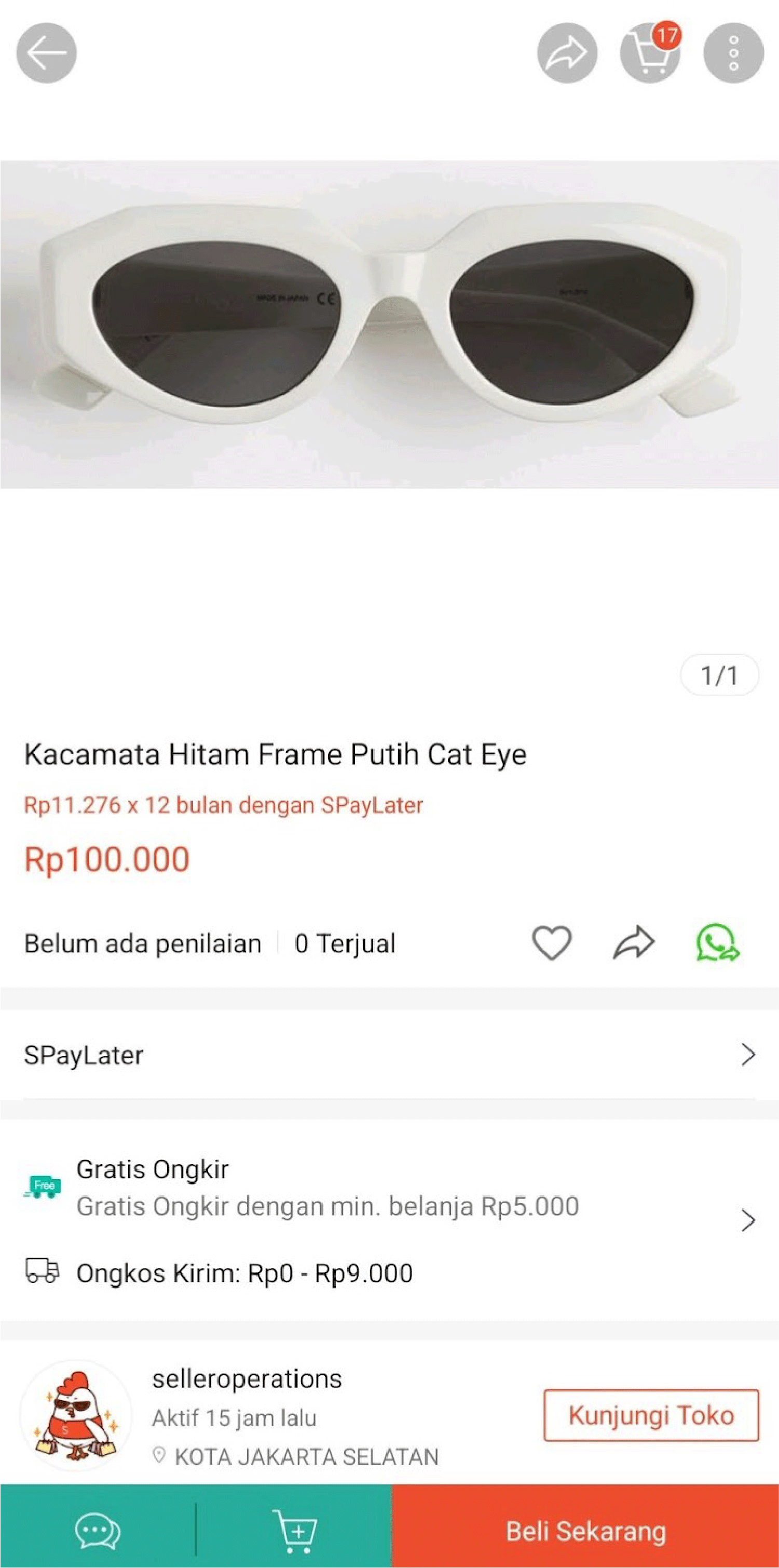The image size is (779, 1568).
Task: Add the sunglasses to cart
Action: click(x=295, y=1530)
